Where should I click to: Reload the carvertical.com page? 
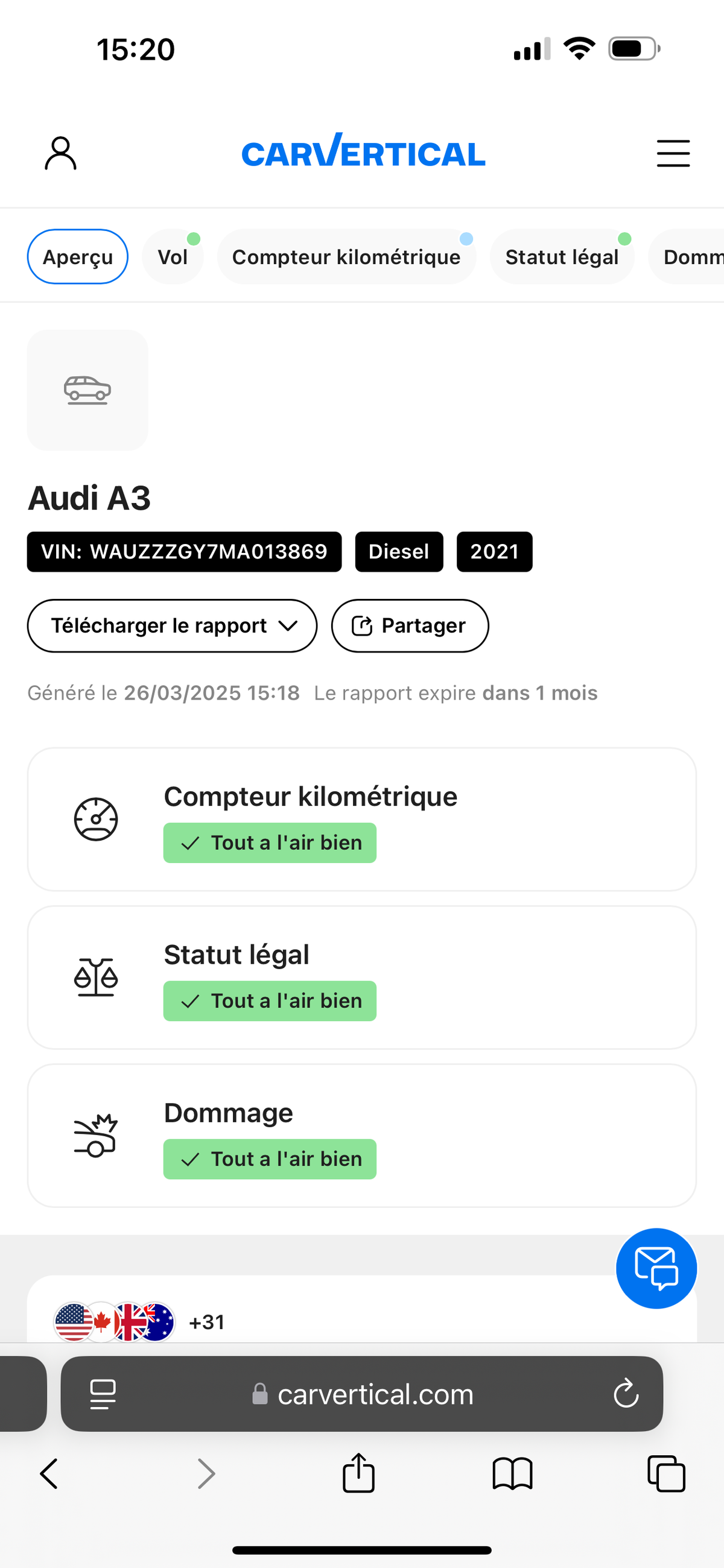pos(626,1393)
